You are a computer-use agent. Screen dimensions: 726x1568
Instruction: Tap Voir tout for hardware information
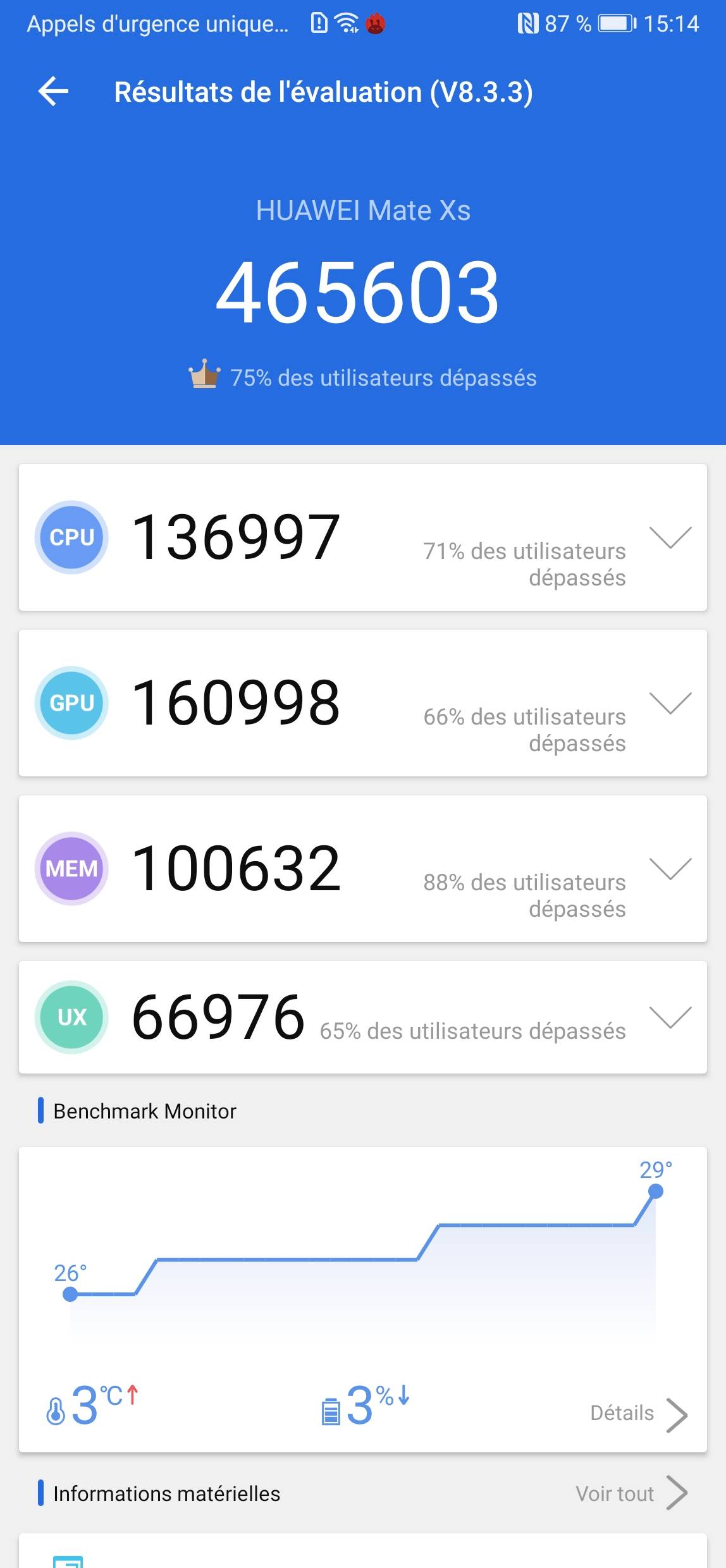(631, 1493)
